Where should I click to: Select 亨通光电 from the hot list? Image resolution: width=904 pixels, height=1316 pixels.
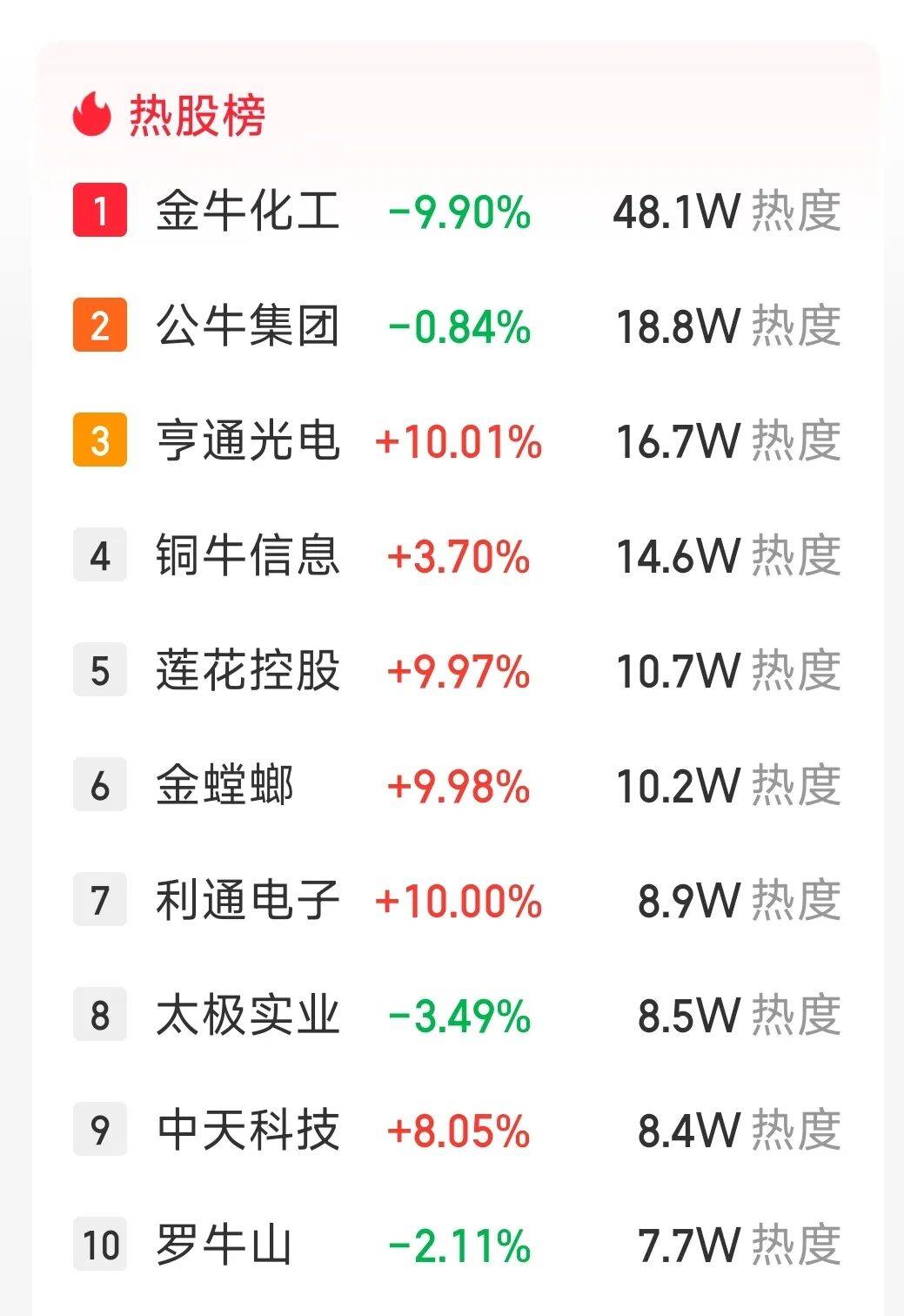[x=457, y=440]
